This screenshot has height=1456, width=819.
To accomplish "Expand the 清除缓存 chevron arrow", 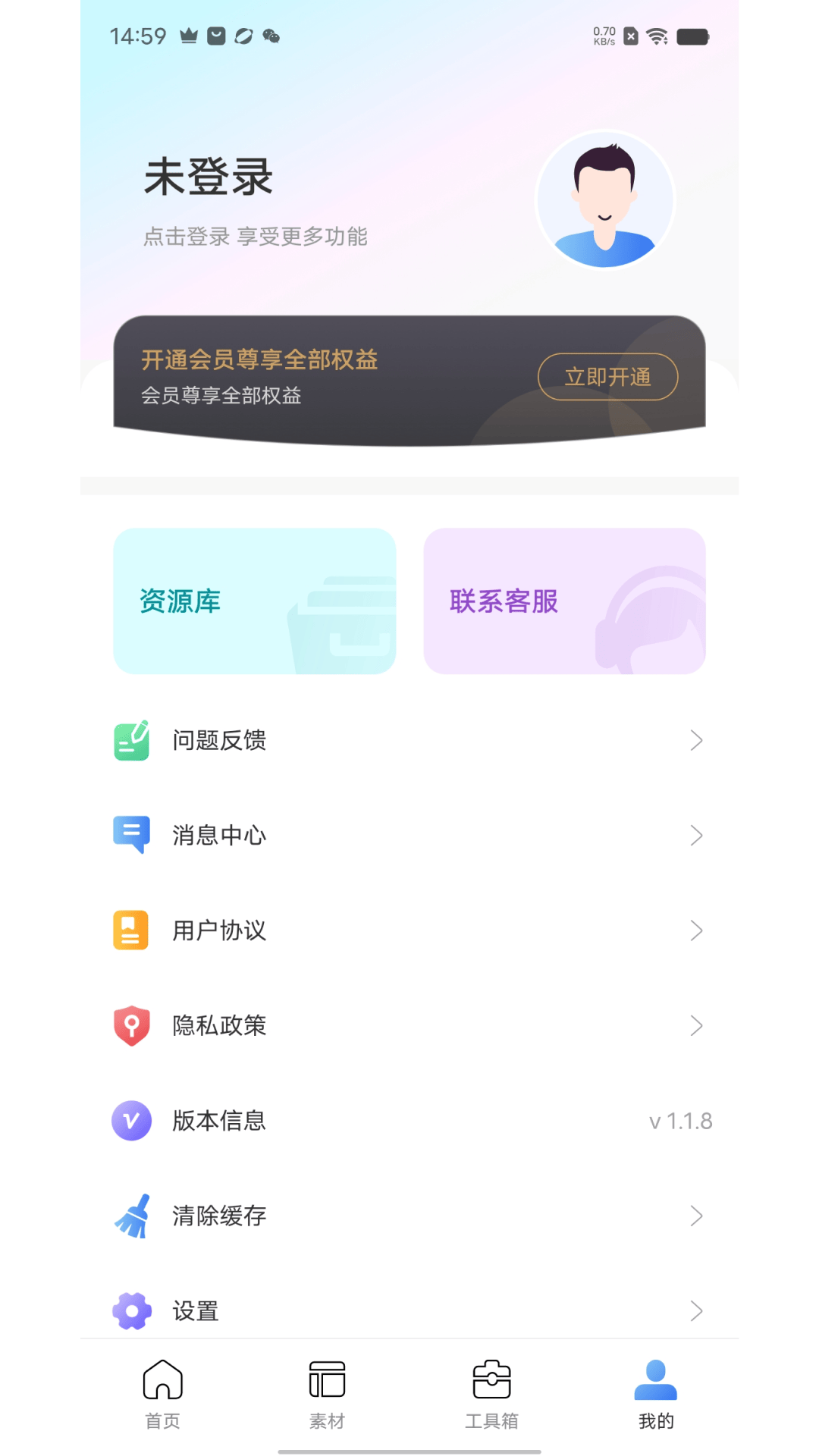I will pyautogui.click(x=697, y=1216).
